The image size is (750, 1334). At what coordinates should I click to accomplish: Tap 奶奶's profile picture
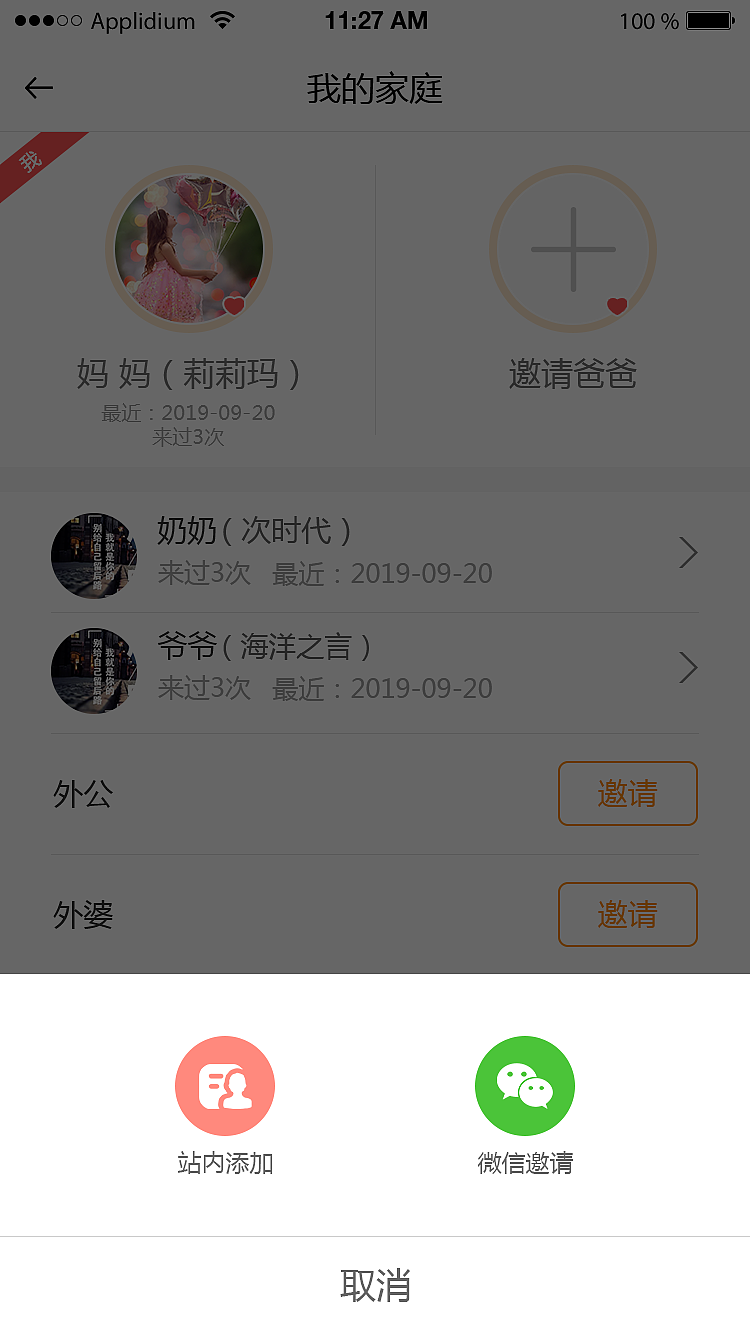coord(94,555)
